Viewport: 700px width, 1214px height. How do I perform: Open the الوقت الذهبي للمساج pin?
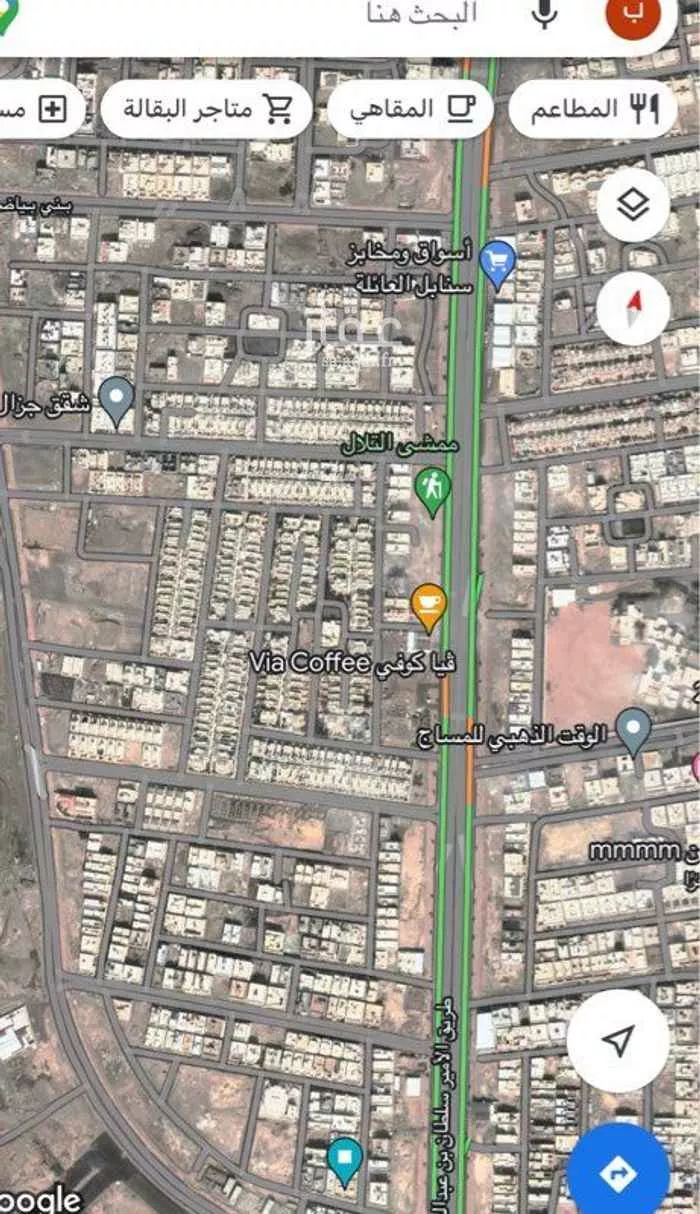coord(633,729)
